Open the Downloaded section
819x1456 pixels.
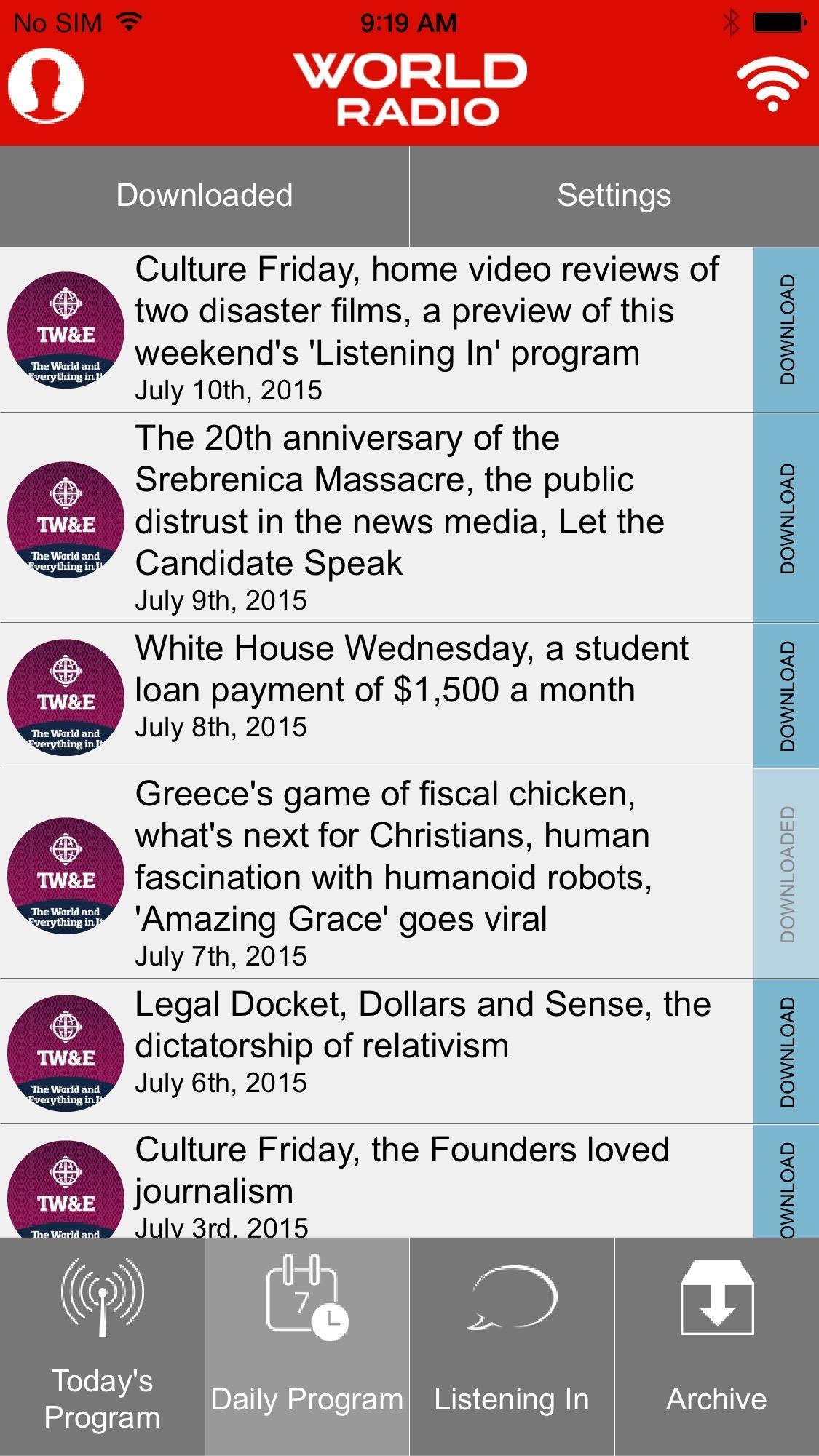205,196
